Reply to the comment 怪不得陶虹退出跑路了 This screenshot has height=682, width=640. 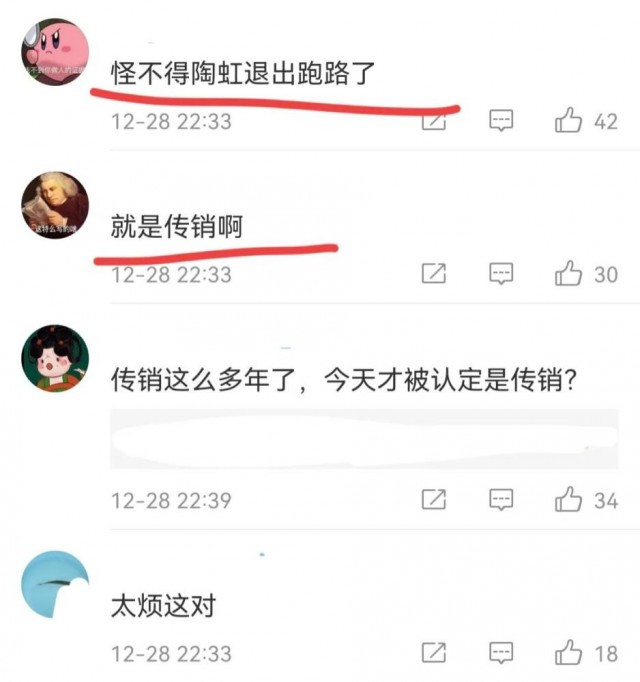501,121
